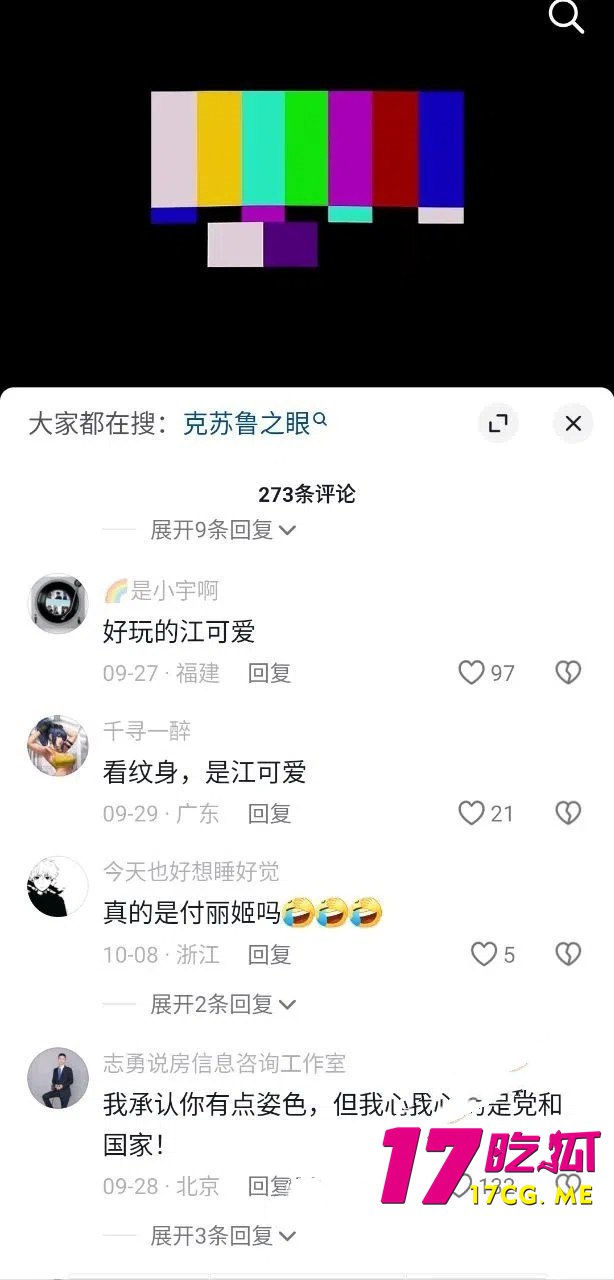Open the search magnifier icon
Viewport: 614px width, 1280px height.
pyautogui.click(x=566, y=17)
